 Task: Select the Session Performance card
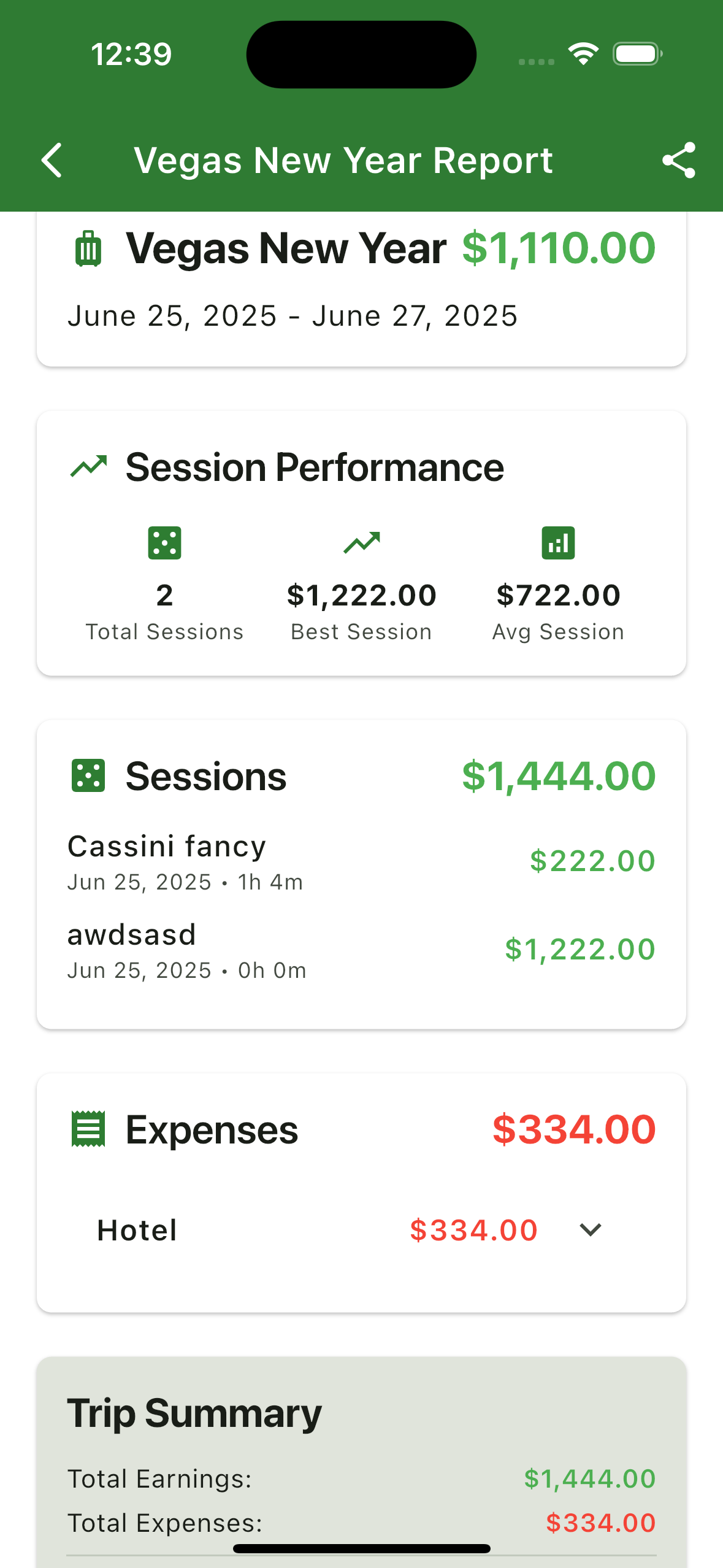[362, 546]
